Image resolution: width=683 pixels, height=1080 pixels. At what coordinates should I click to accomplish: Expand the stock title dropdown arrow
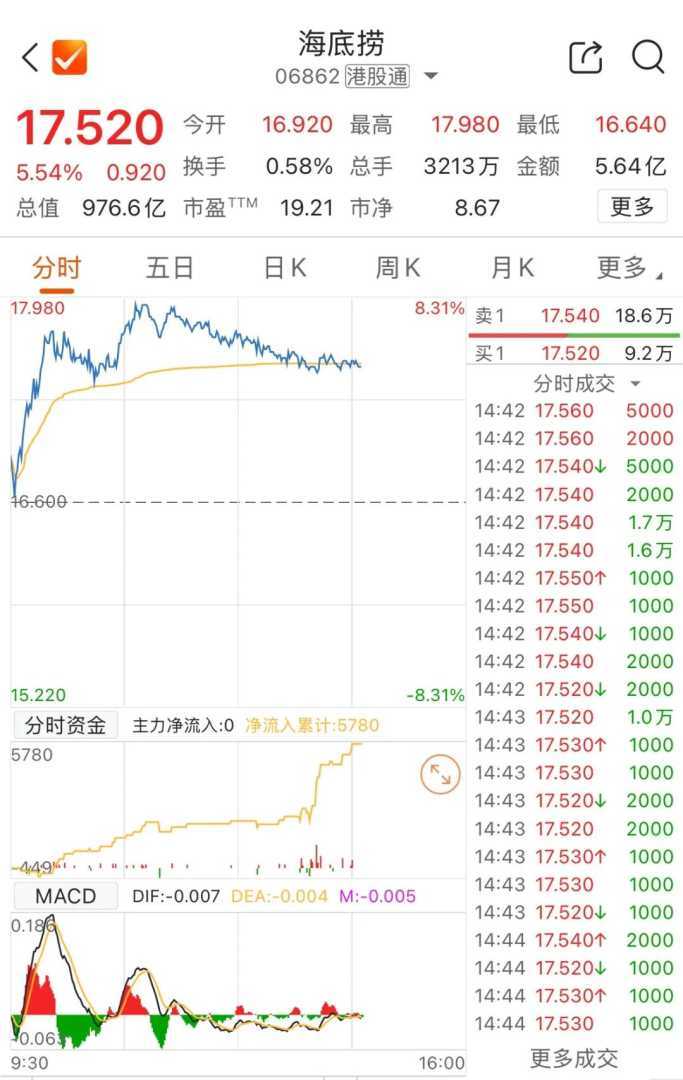pyautogui.click(x=431, y=76)
